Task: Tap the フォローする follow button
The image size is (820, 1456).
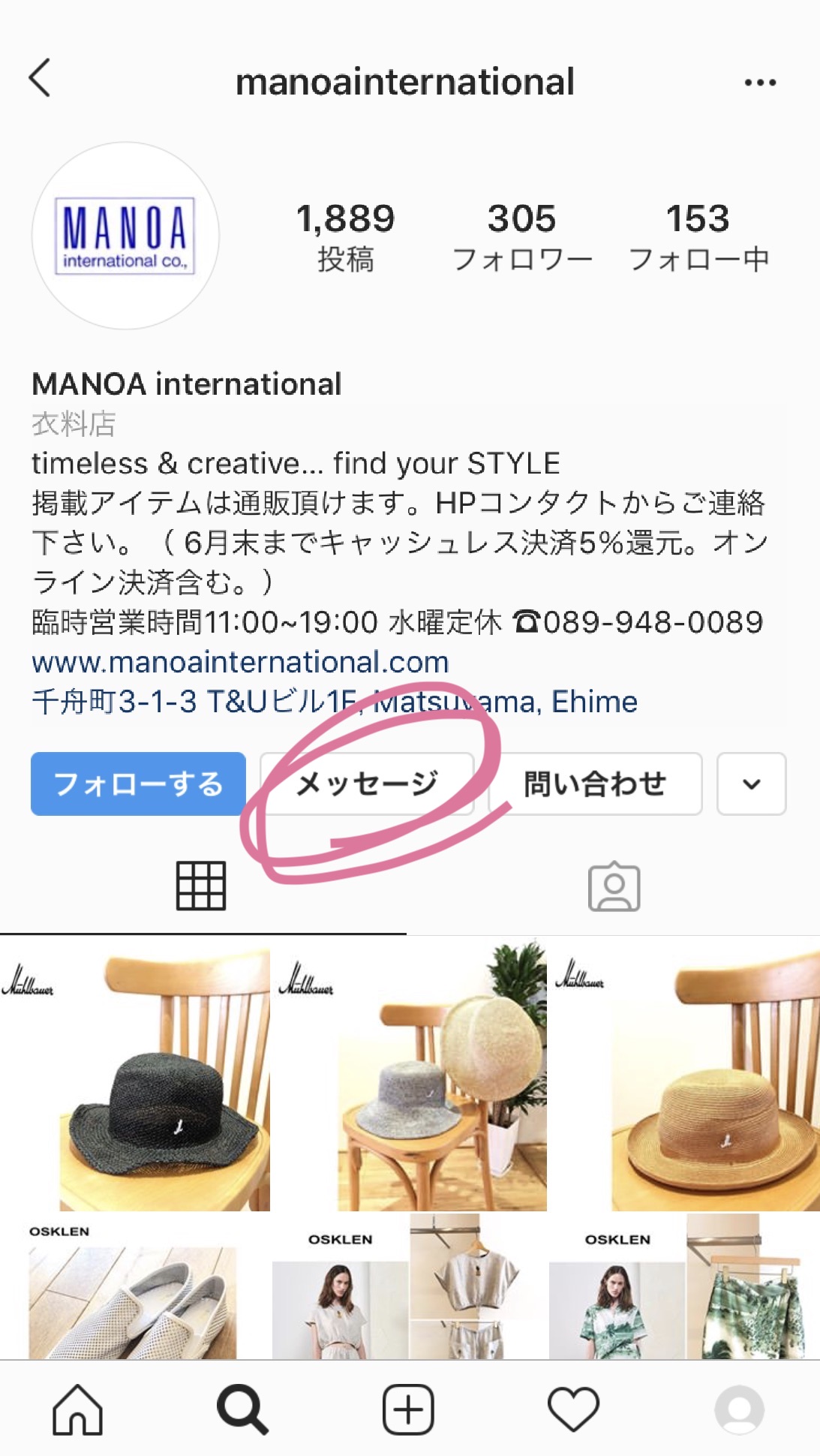Action: point(138,784)
